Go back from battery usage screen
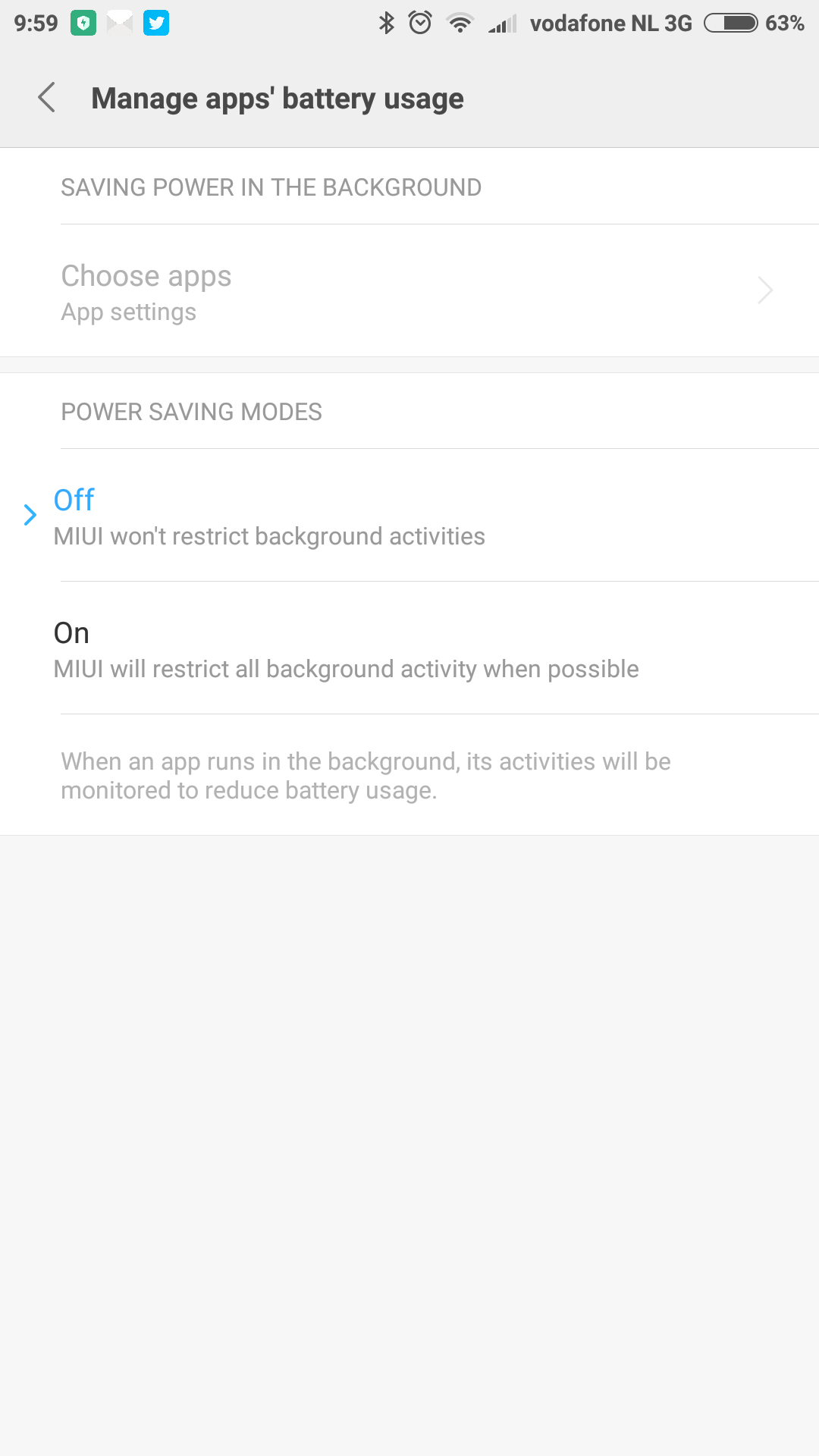This screenshot has height=1456, width=819. pyautogui.click(x=47, y=98)
